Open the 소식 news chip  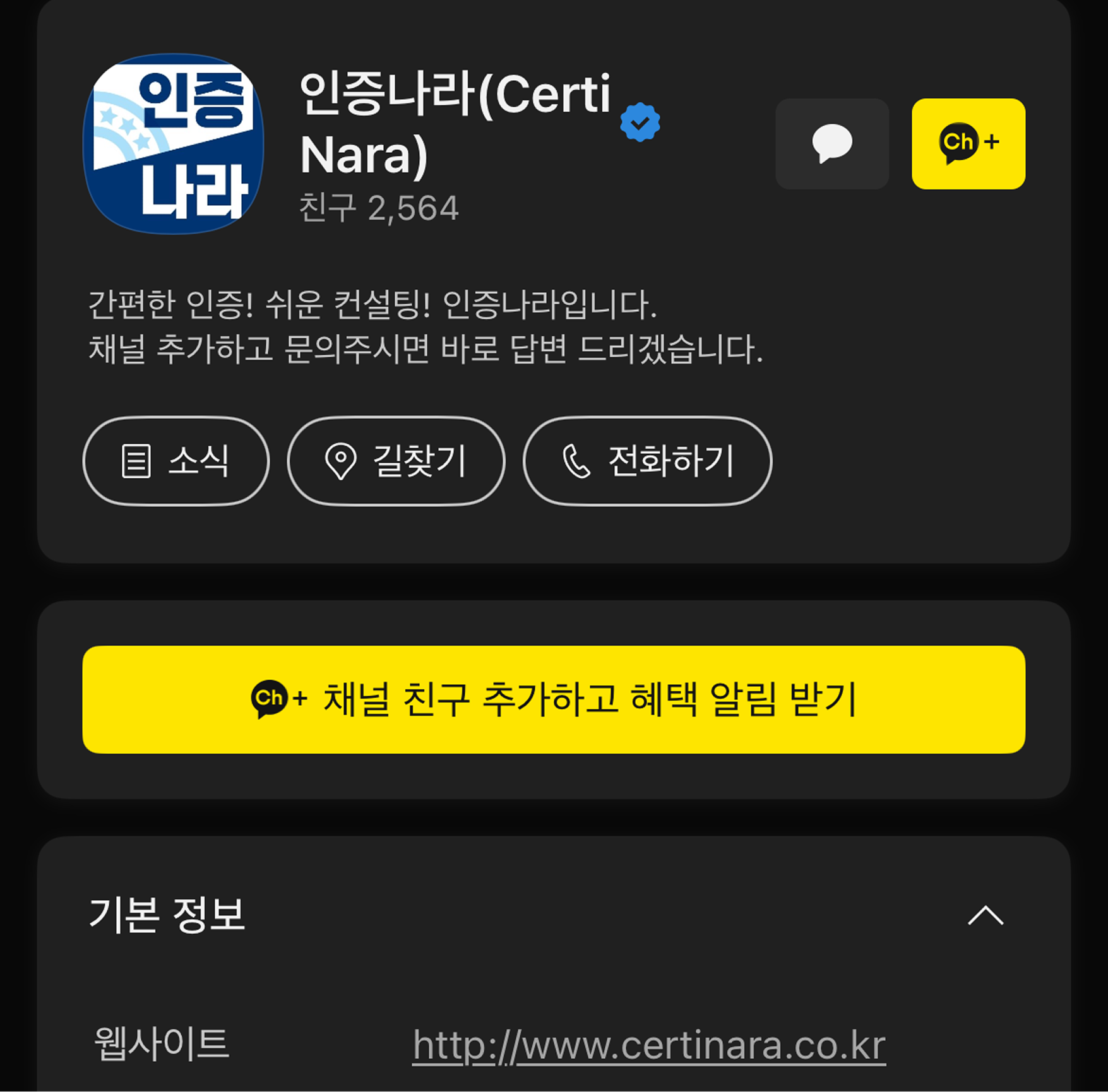tap(176, 461)
